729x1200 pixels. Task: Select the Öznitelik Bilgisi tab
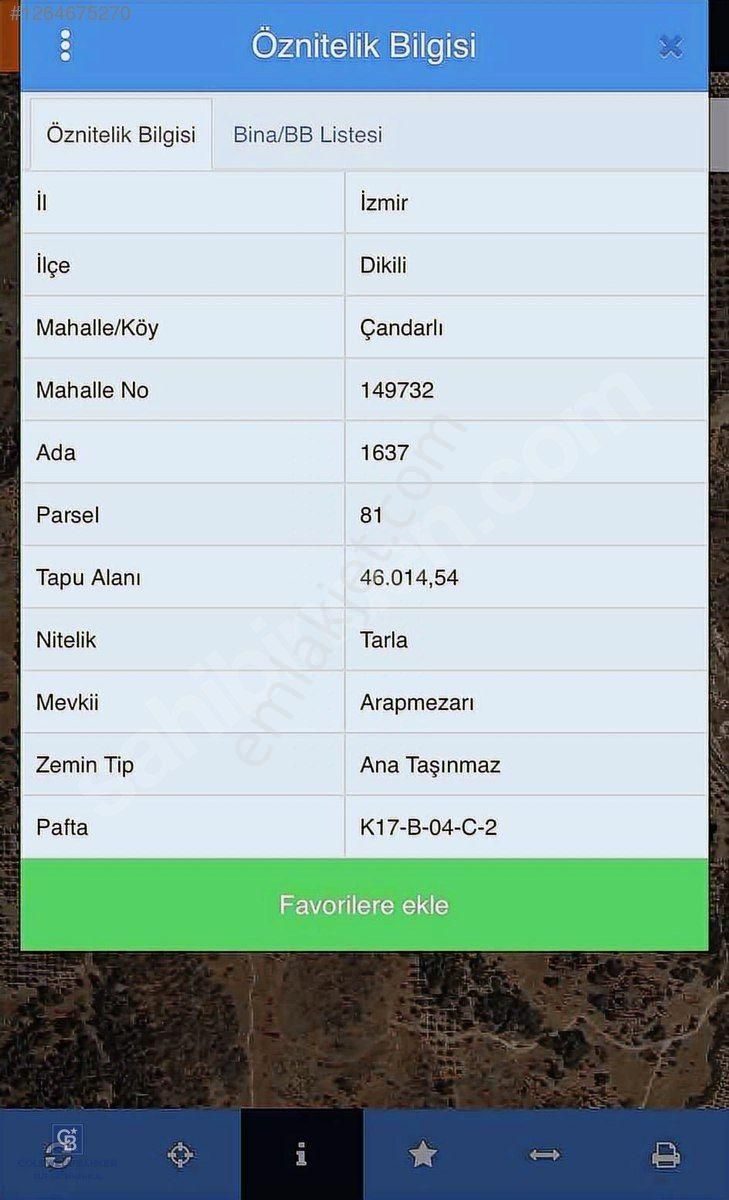click(x=121, y=133)
